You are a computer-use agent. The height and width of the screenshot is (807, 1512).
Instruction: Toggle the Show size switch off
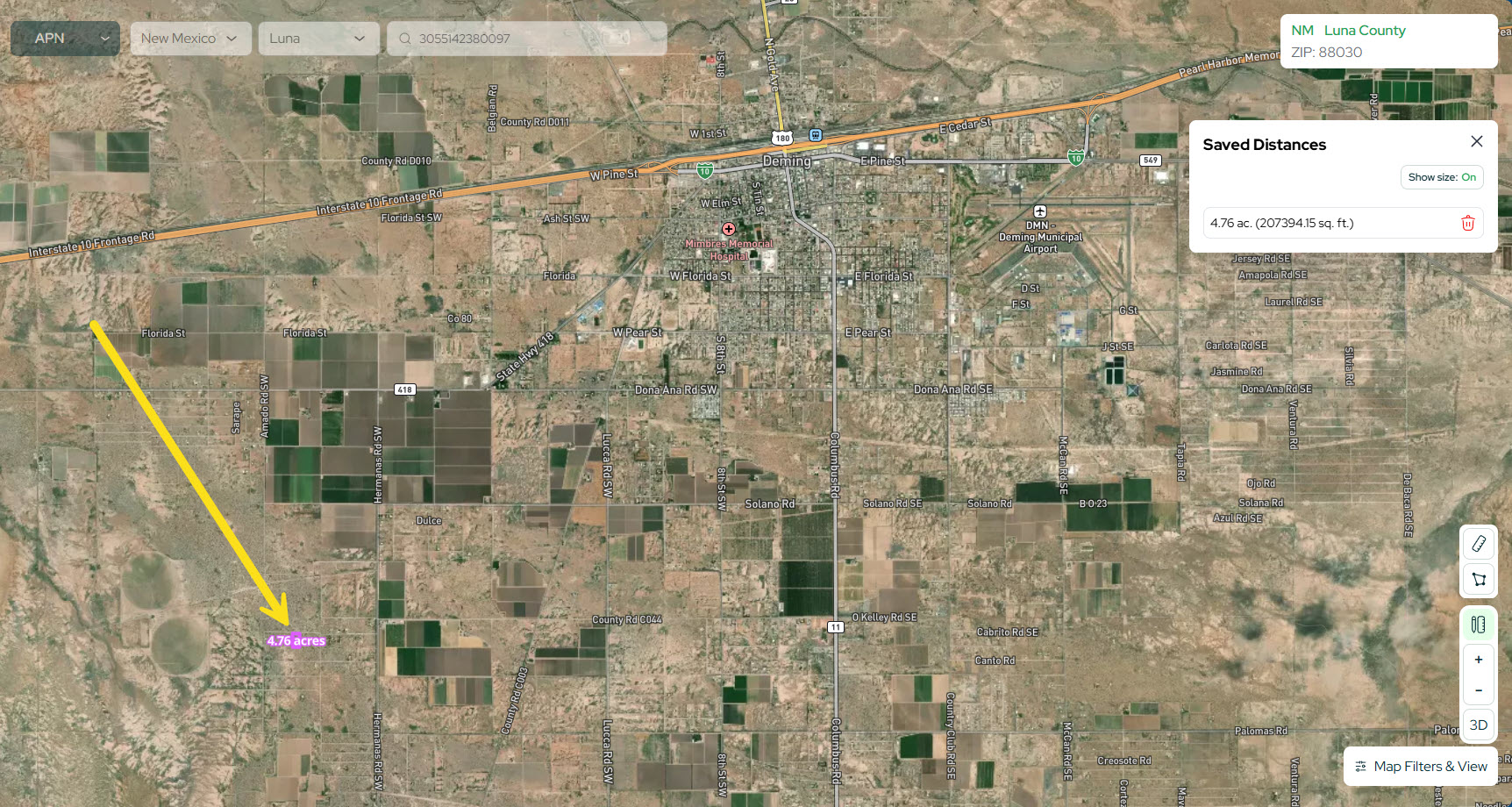click(x=1442, y=177)
